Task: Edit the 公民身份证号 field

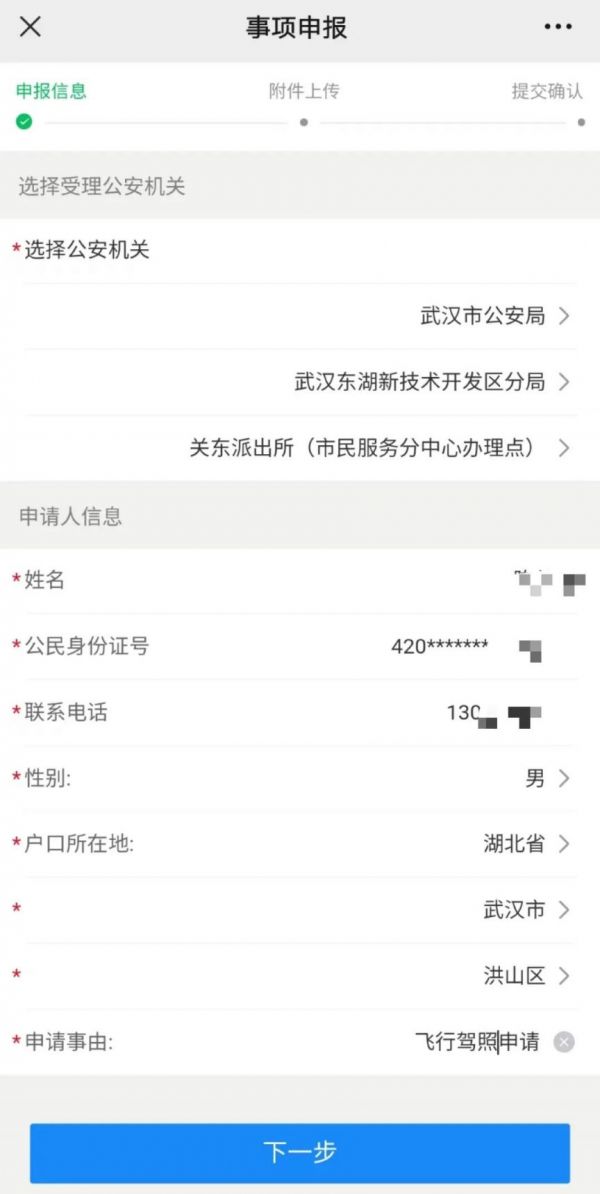Action: coord(300,646)
